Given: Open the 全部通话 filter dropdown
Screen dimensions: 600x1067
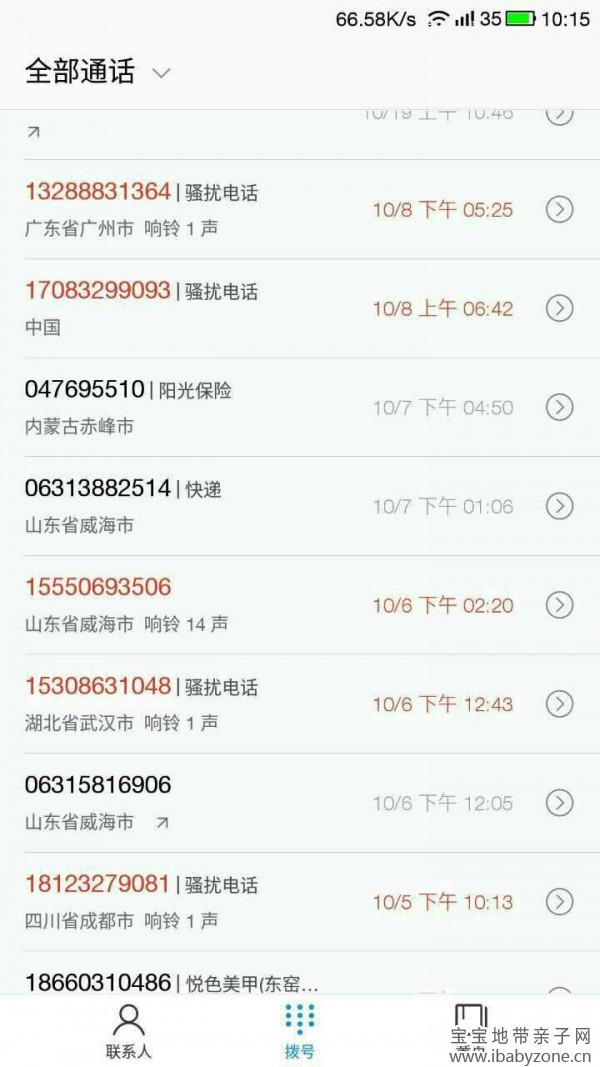Looking at the screenshot, I should tap(97, 72).
